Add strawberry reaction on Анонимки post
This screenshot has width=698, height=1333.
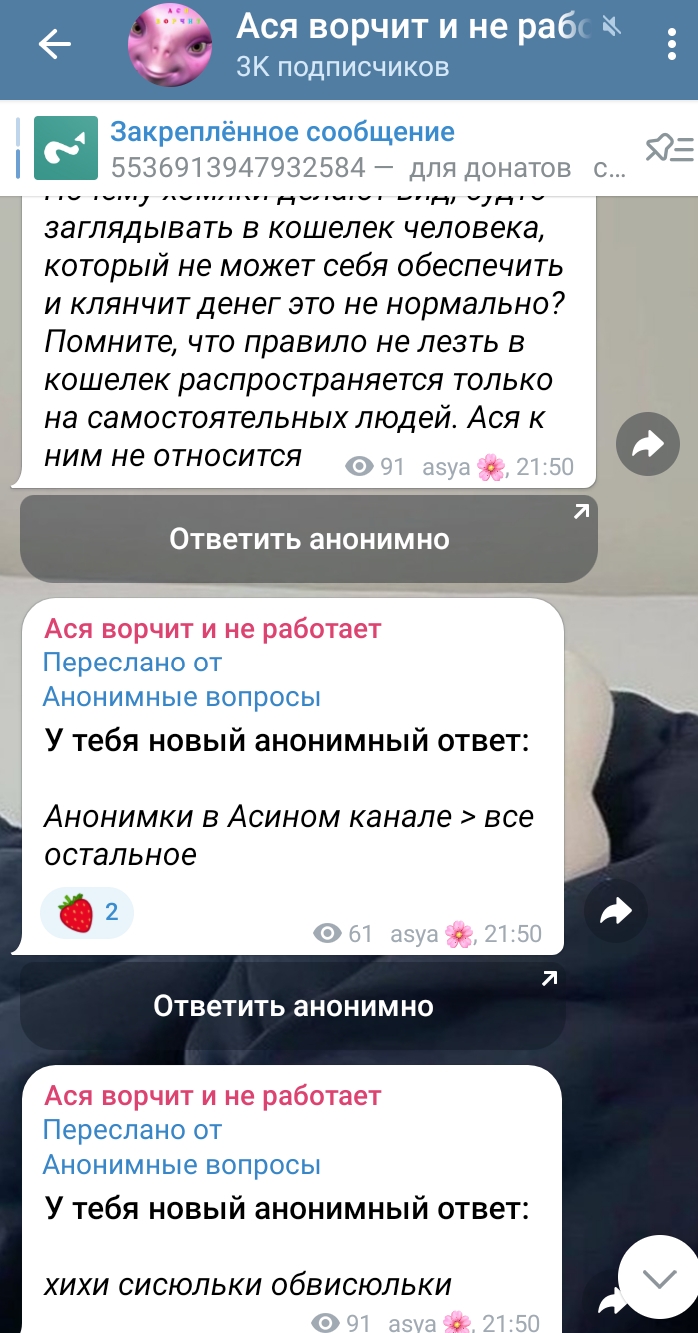[87, 913]
